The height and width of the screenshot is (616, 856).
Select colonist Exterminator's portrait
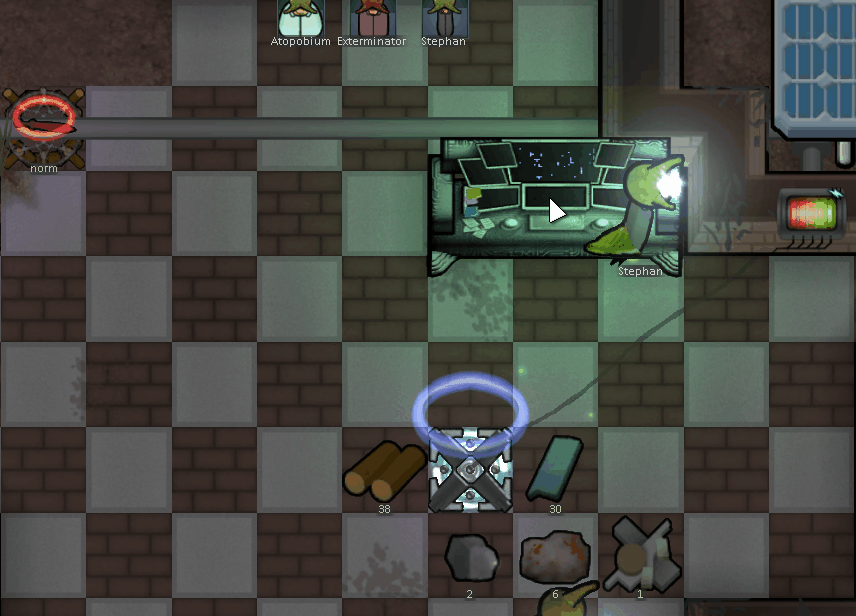click(371, 18)
